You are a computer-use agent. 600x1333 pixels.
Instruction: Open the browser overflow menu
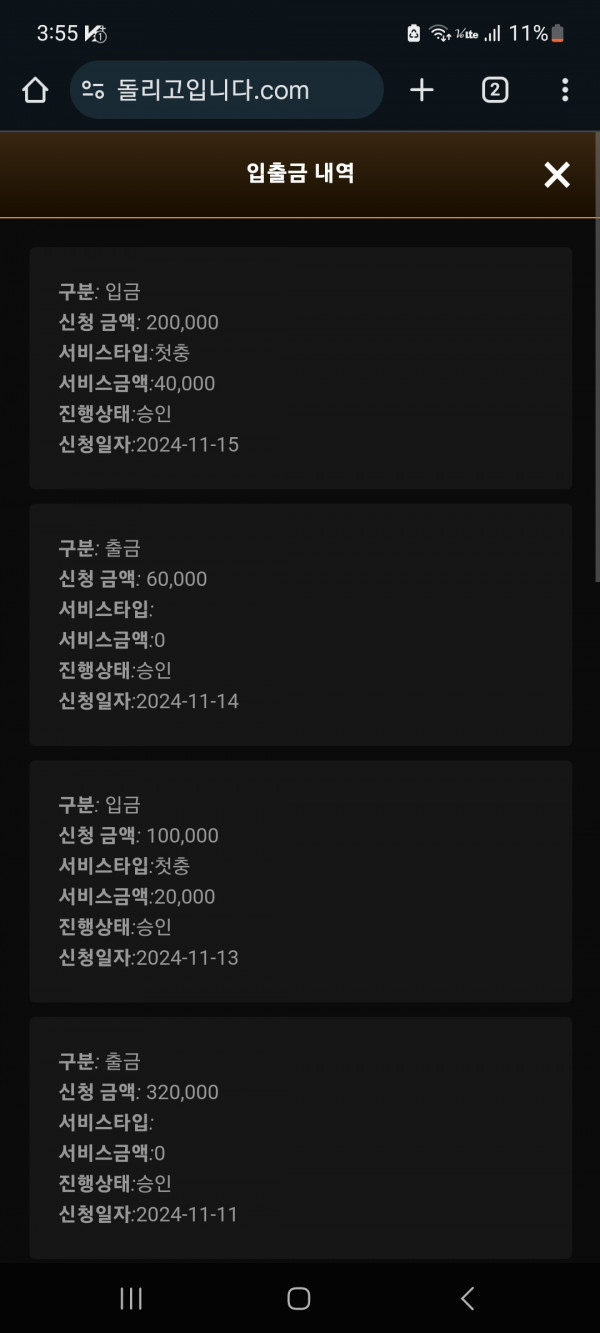point(565,90)
